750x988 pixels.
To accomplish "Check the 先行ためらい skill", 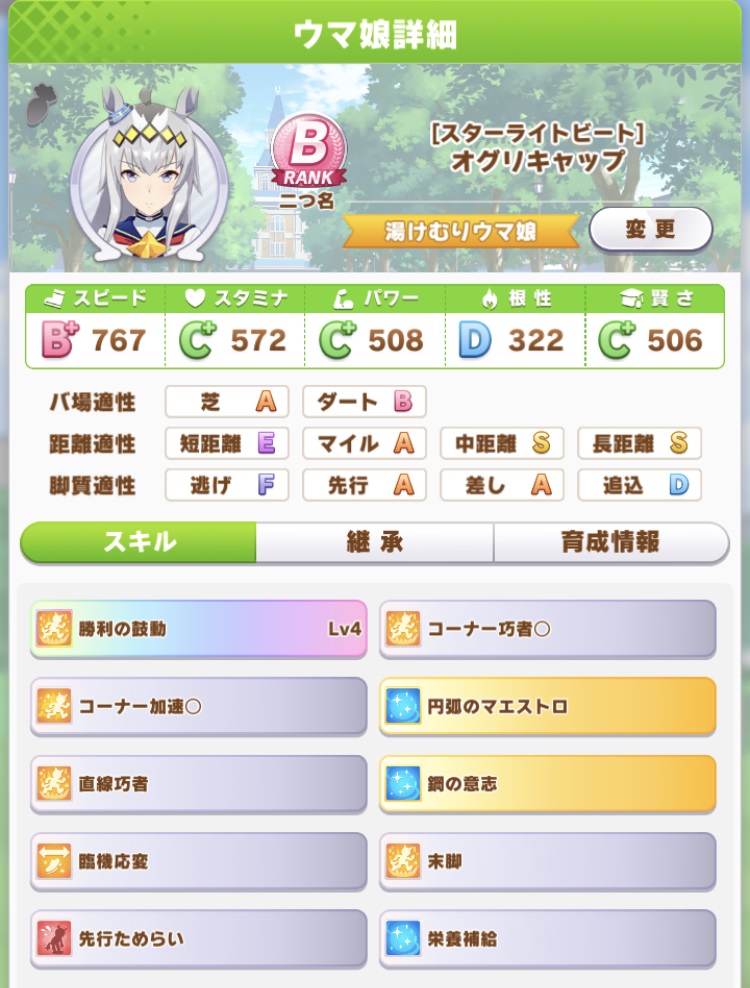I will click(199, 939).
